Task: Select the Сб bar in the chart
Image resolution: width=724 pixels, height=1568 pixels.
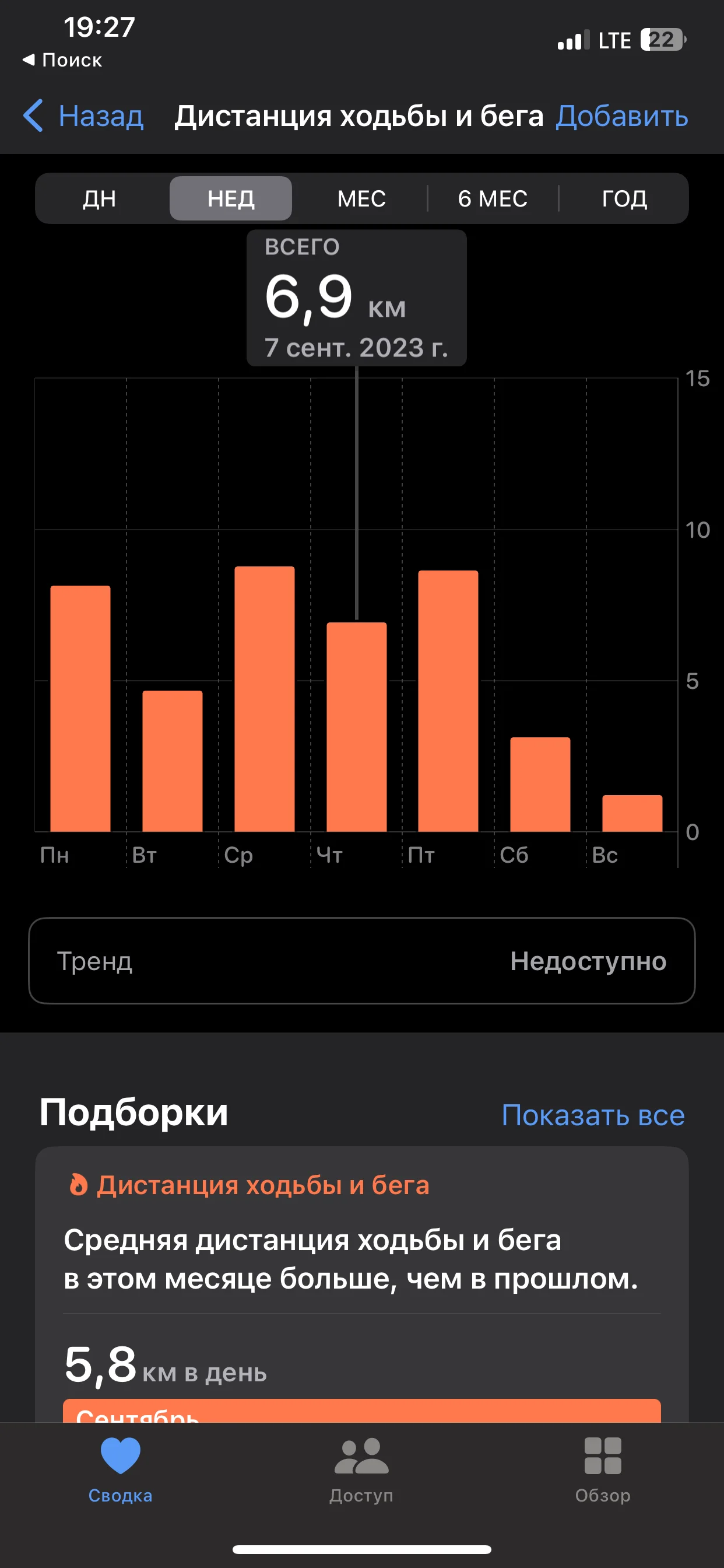Action: click(x=540, y=784)
